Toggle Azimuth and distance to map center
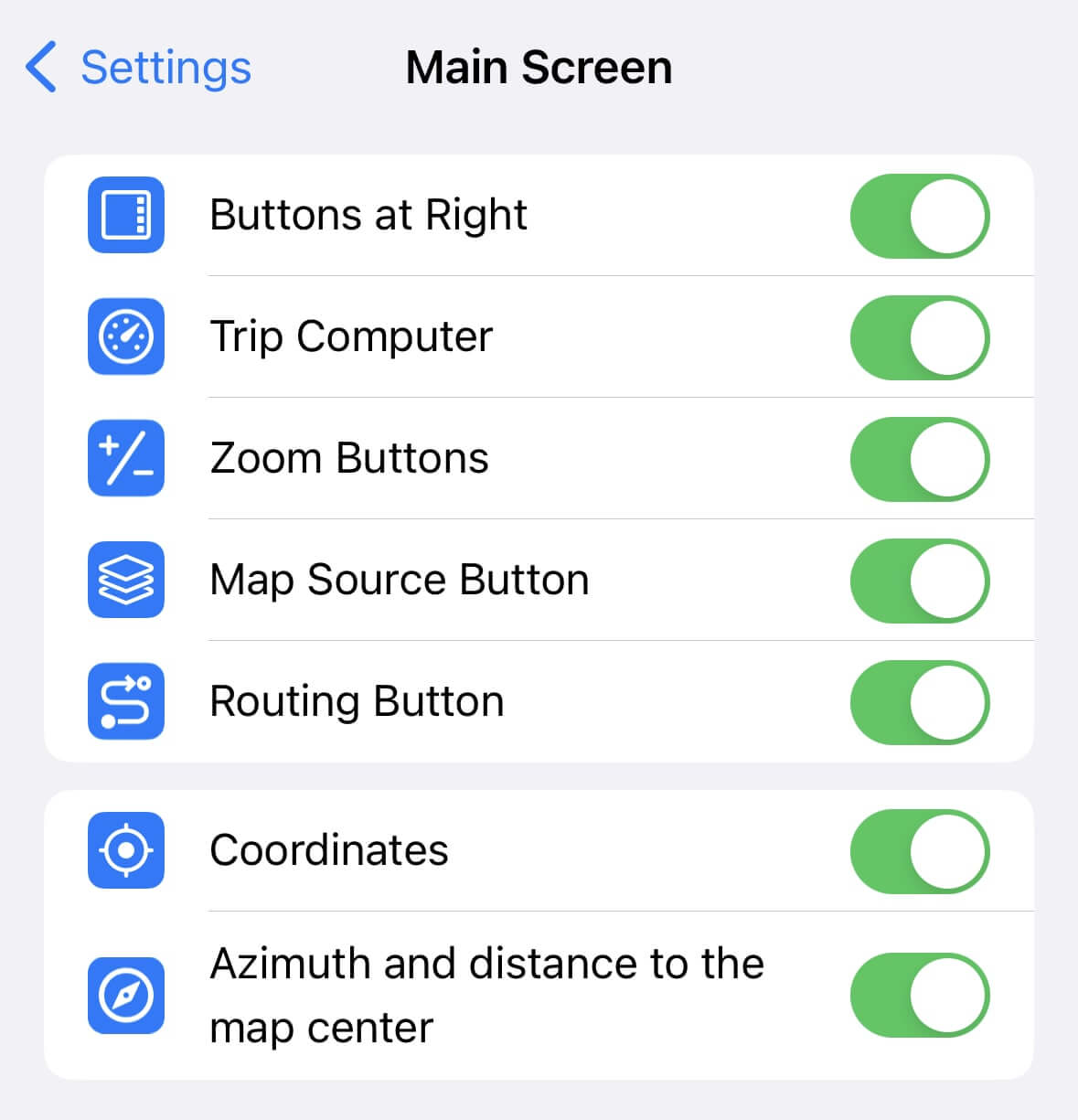This screenshot has width=1078, height=1120. click(x=919, y=996)
